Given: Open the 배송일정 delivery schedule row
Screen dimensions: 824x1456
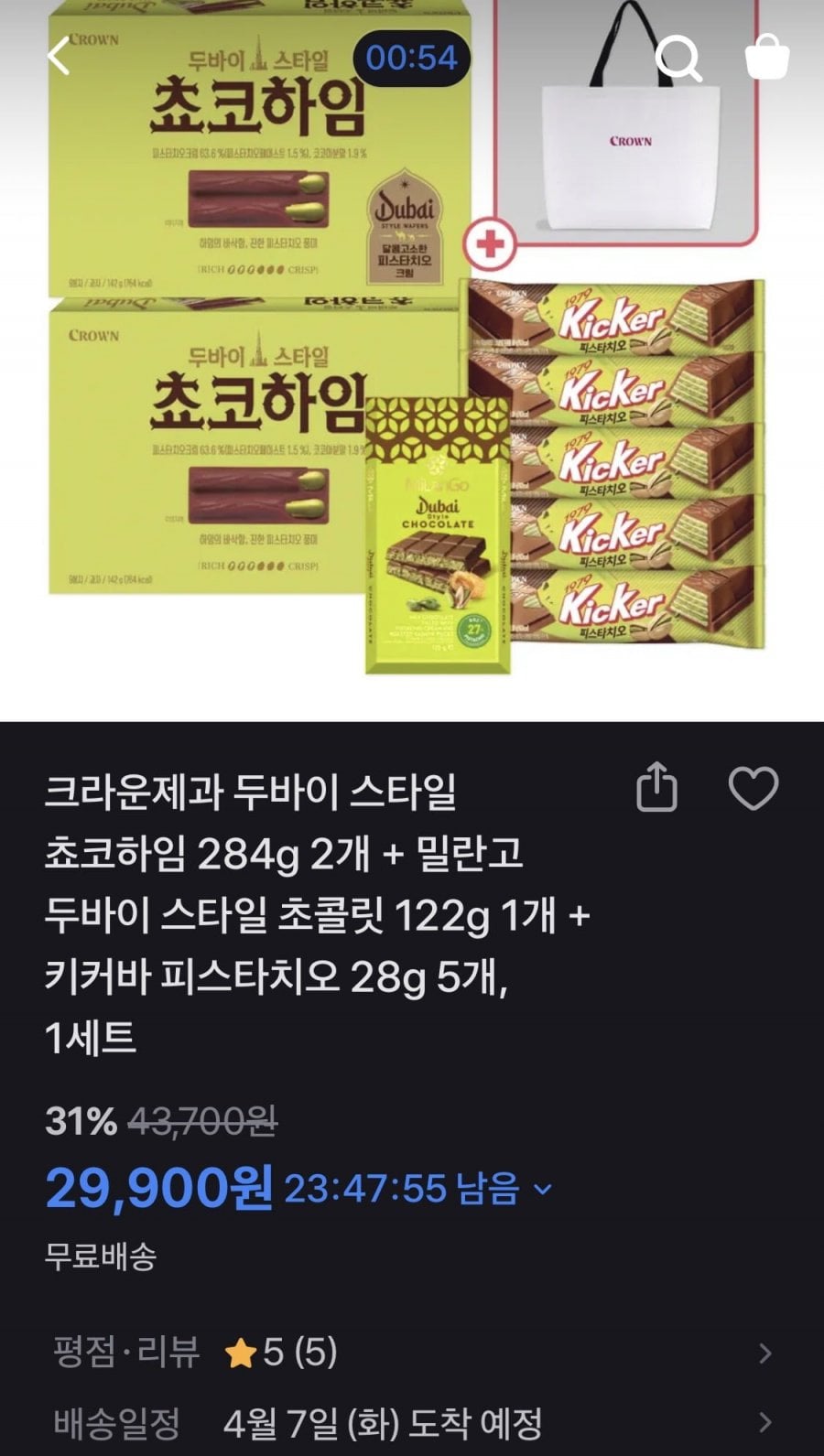Looking at the screenshot, I should point(412,1422).
